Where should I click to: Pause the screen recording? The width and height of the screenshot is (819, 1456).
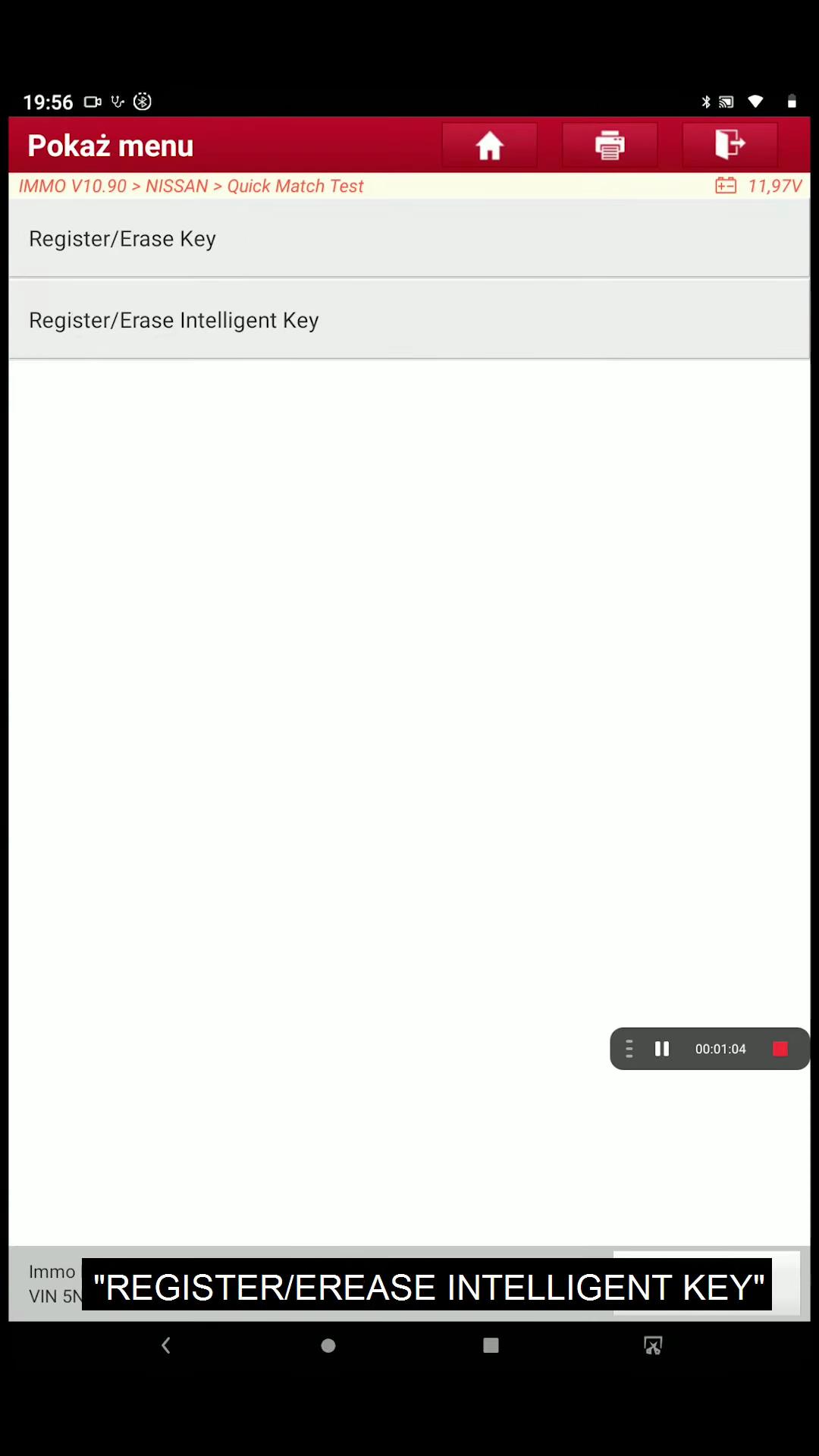pos(662,1049)
